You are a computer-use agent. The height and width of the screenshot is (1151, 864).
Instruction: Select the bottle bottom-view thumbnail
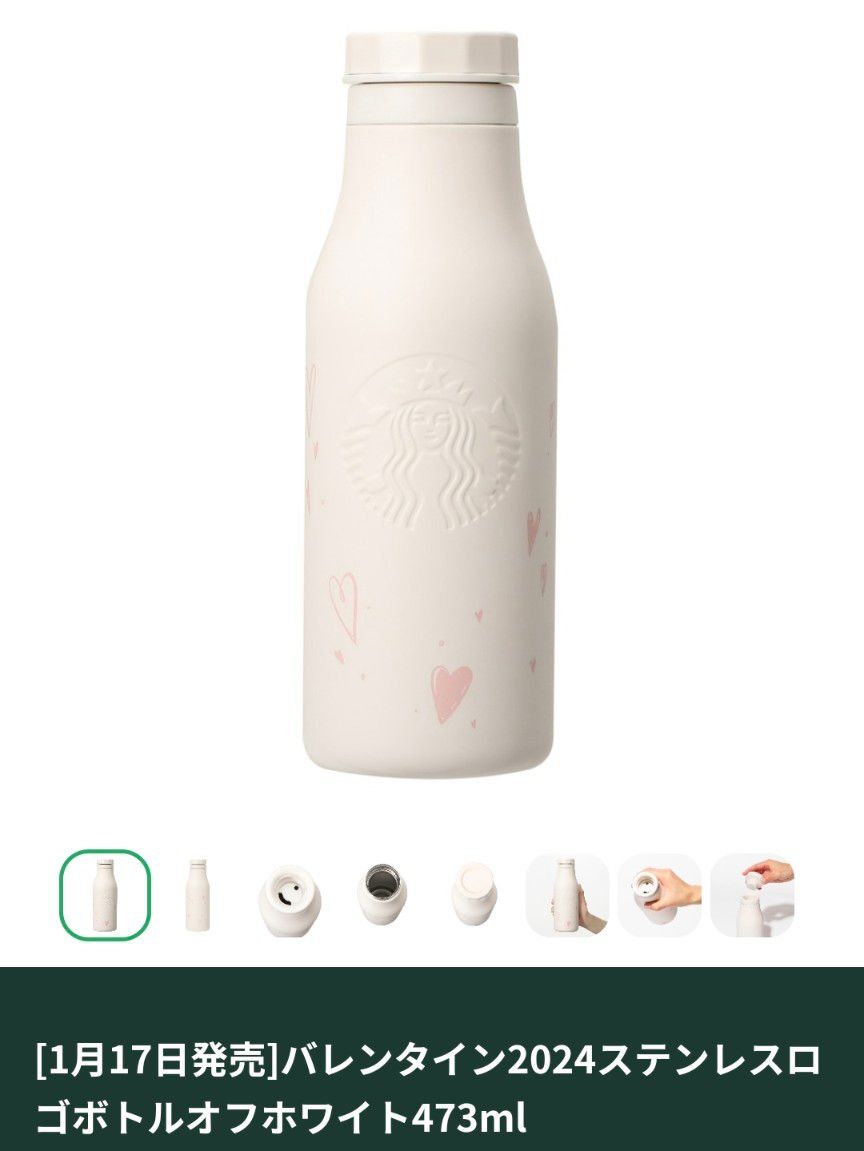coord(474,894)
